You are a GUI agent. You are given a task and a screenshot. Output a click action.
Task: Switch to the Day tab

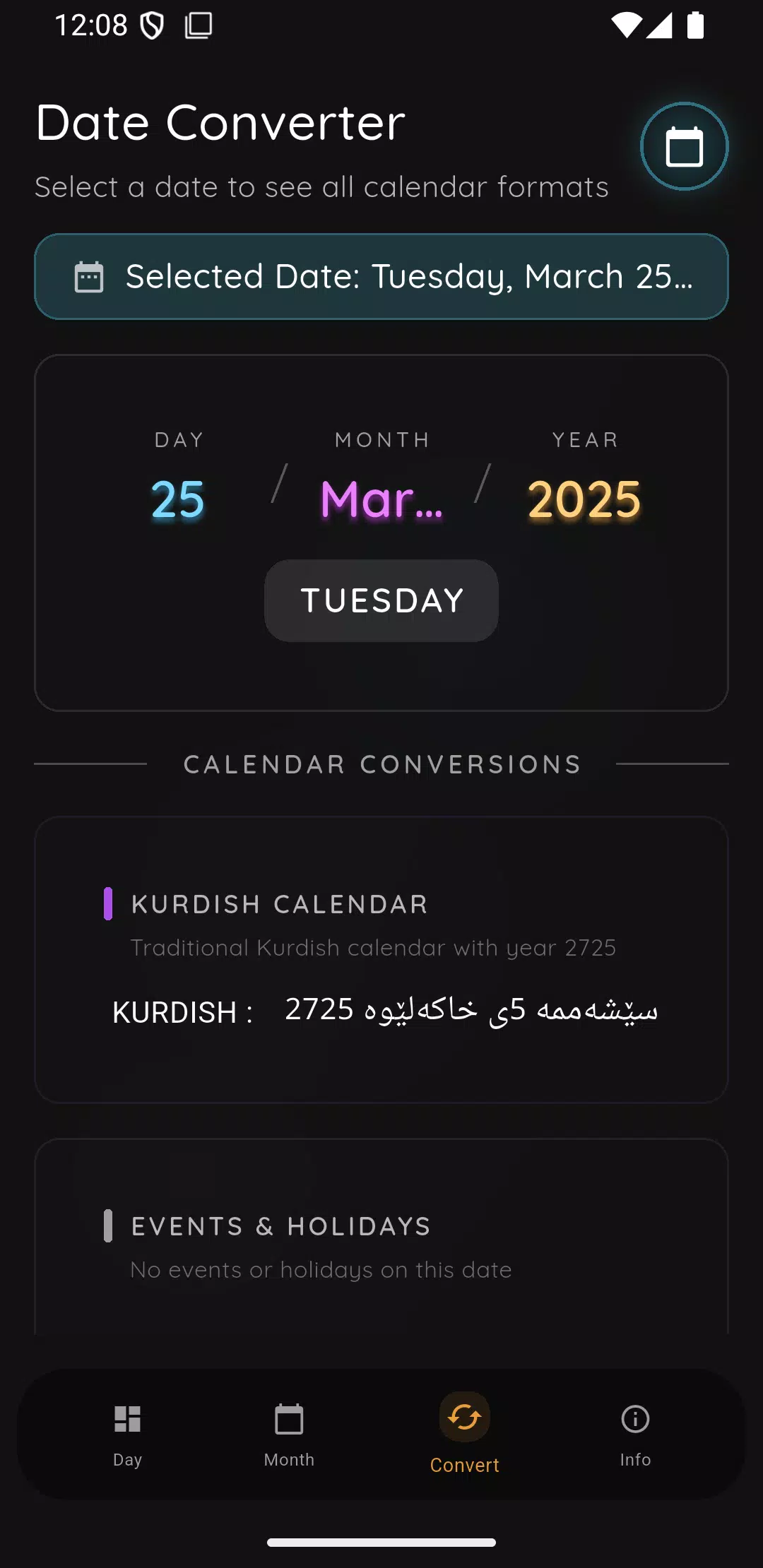coord(128,1435)
